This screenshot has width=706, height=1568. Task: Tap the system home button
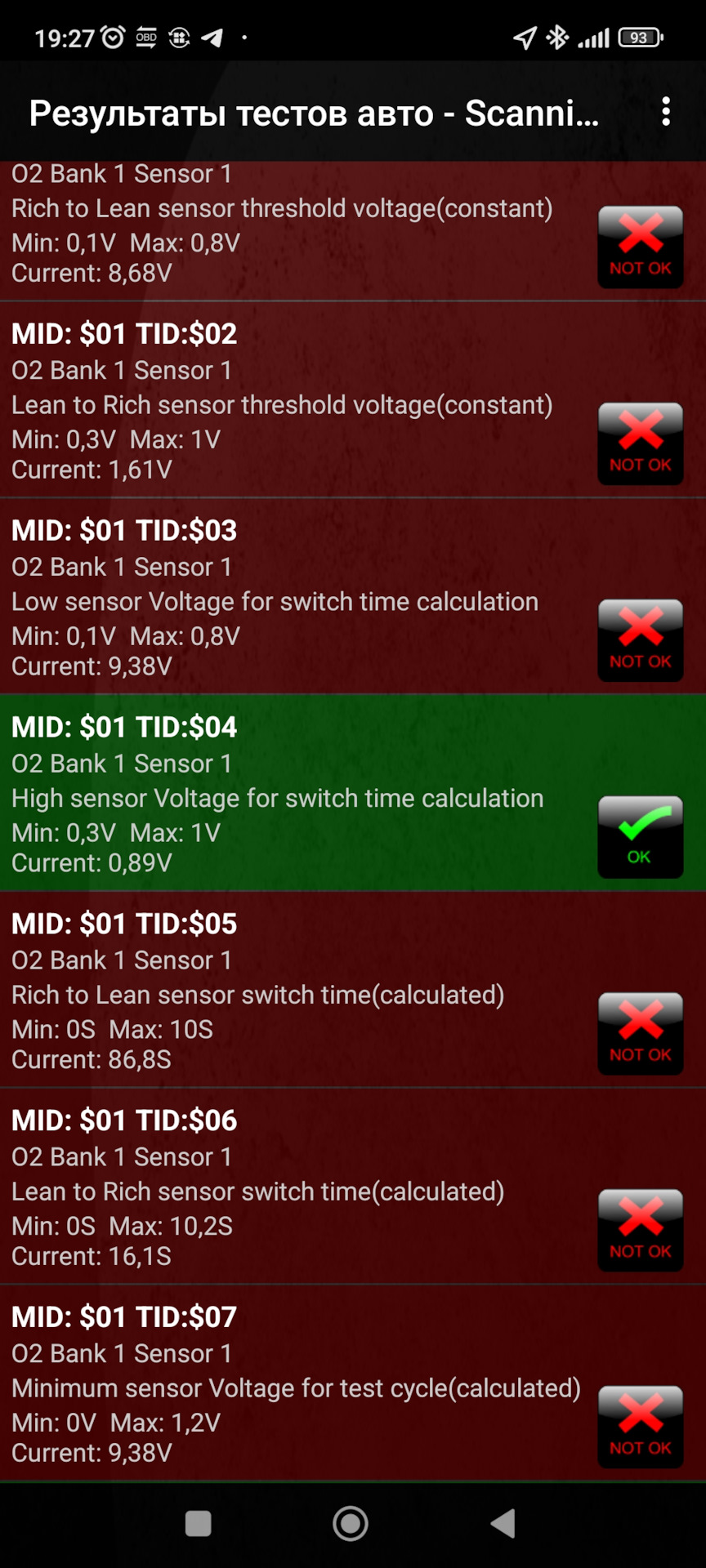tap(351, 1523)
